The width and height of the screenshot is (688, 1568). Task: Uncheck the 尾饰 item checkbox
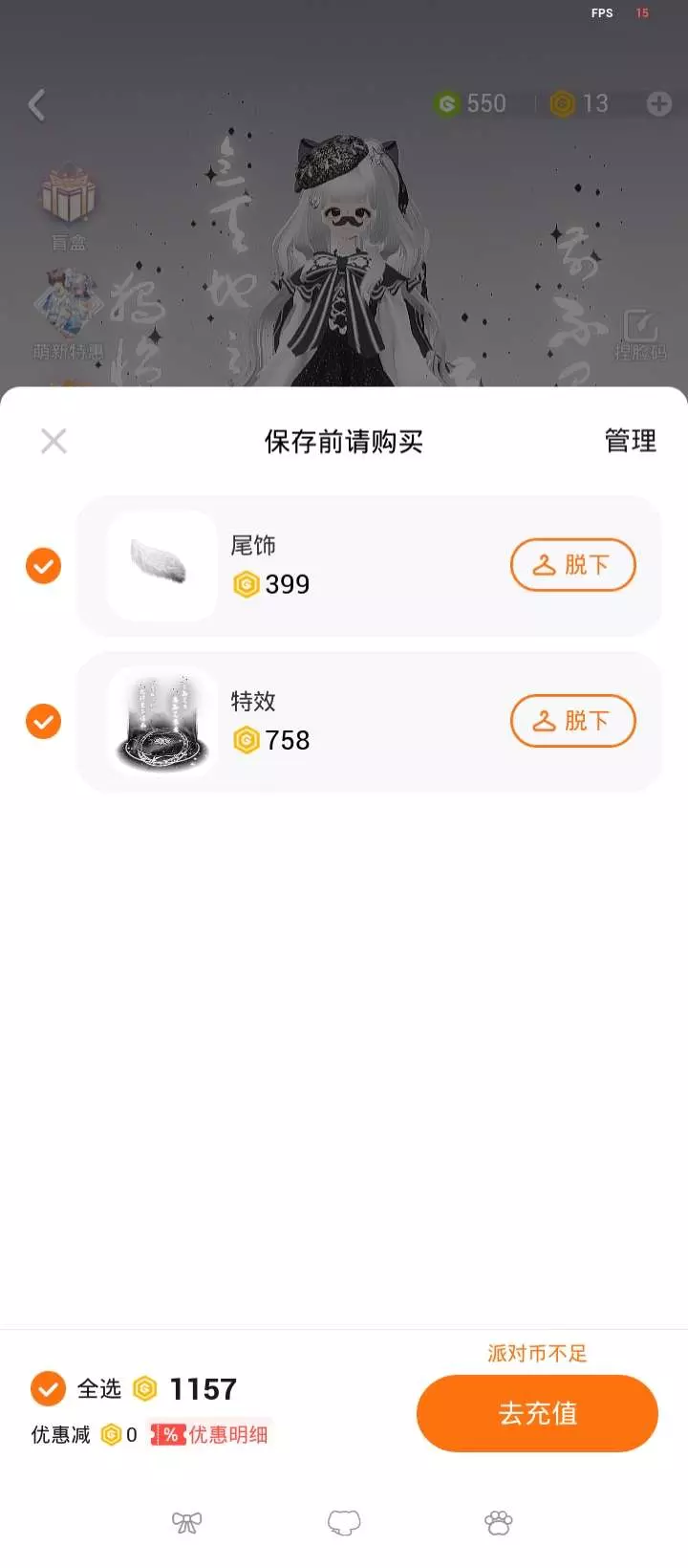43,566
